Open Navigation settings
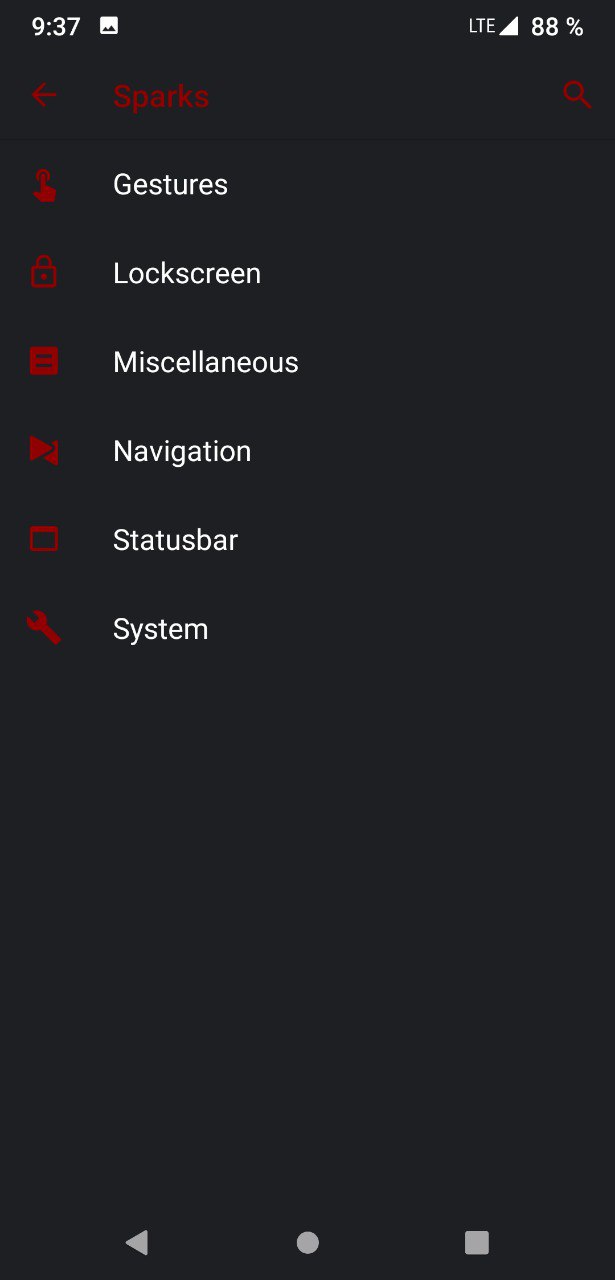 (x=307, y=451)
